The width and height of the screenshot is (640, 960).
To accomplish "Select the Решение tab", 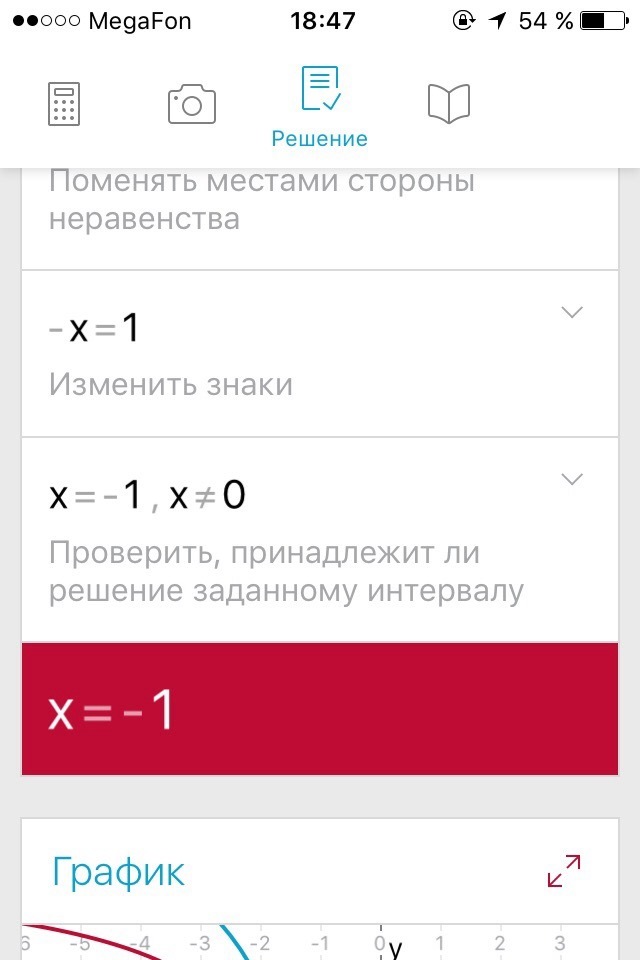I will 320,107.
